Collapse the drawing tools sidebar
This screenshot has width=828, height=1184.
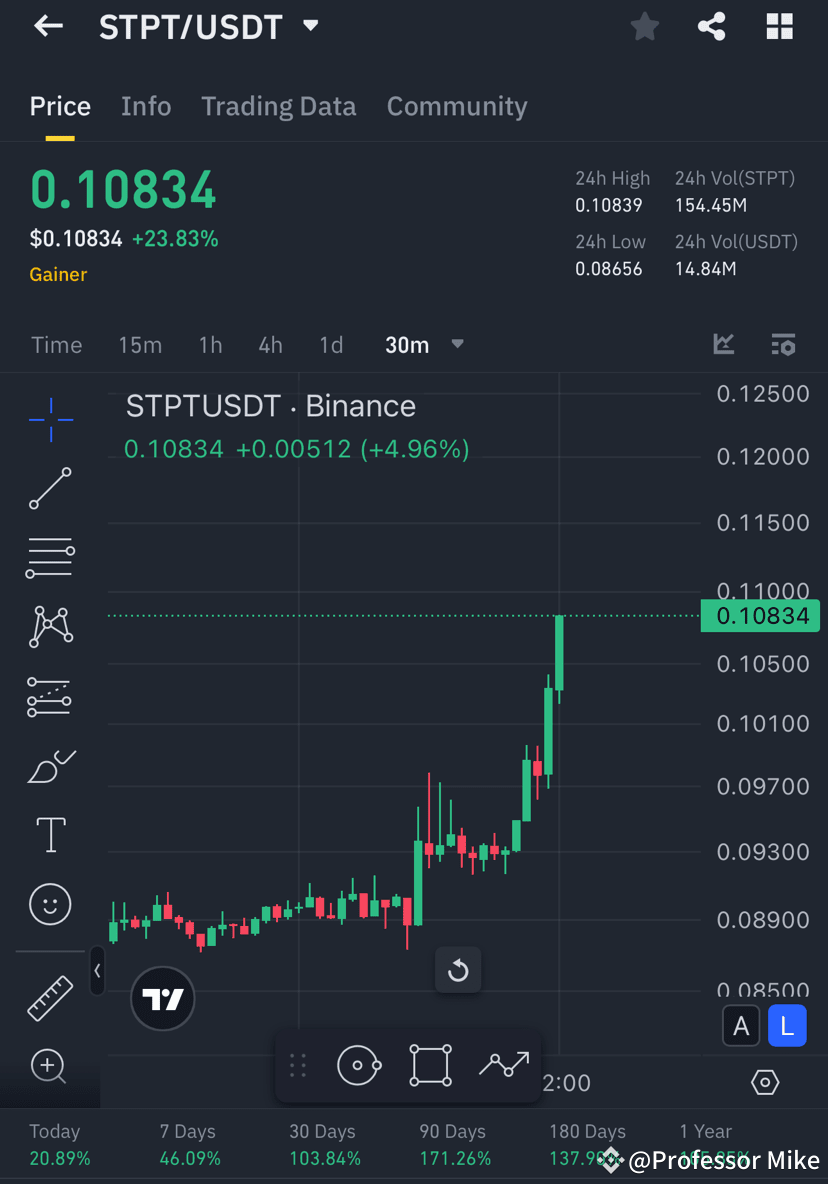click(x=97, y=970)
